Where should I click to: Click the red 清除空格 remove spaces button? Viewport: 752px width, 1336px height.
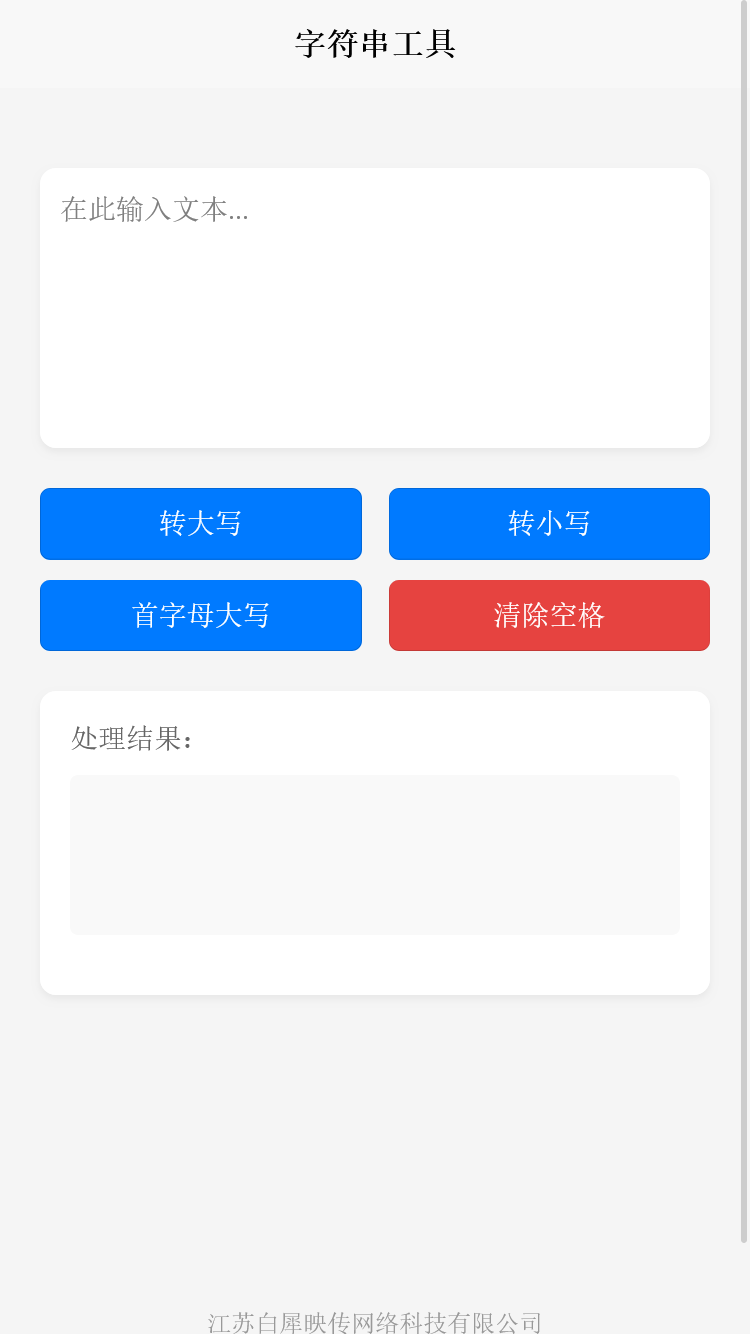(x=548, y=615)
